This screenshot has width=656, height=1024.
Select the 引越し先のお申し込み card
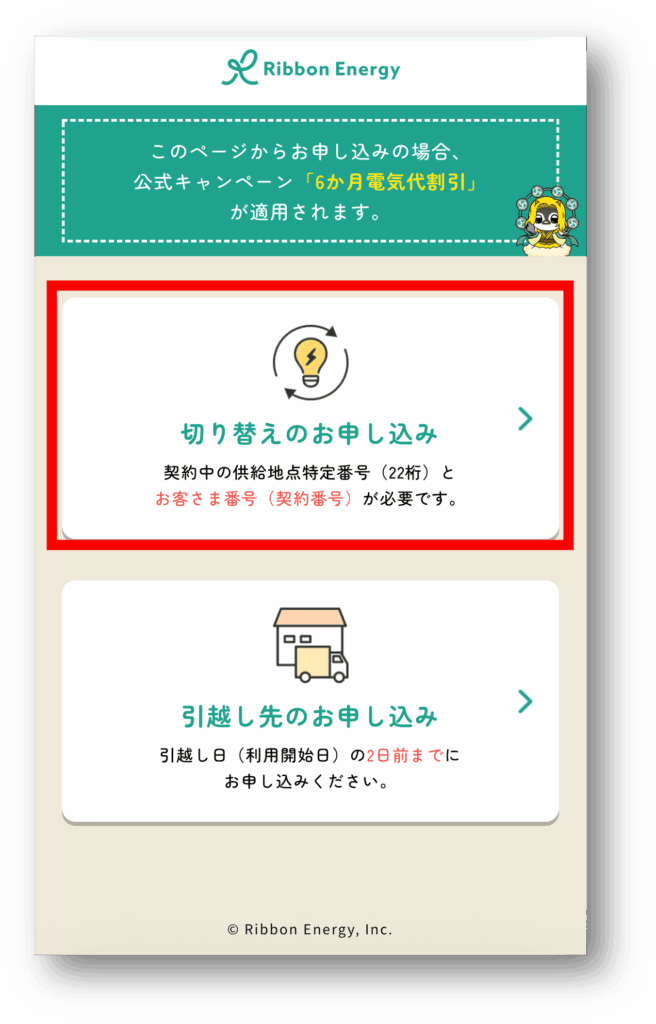310,700
